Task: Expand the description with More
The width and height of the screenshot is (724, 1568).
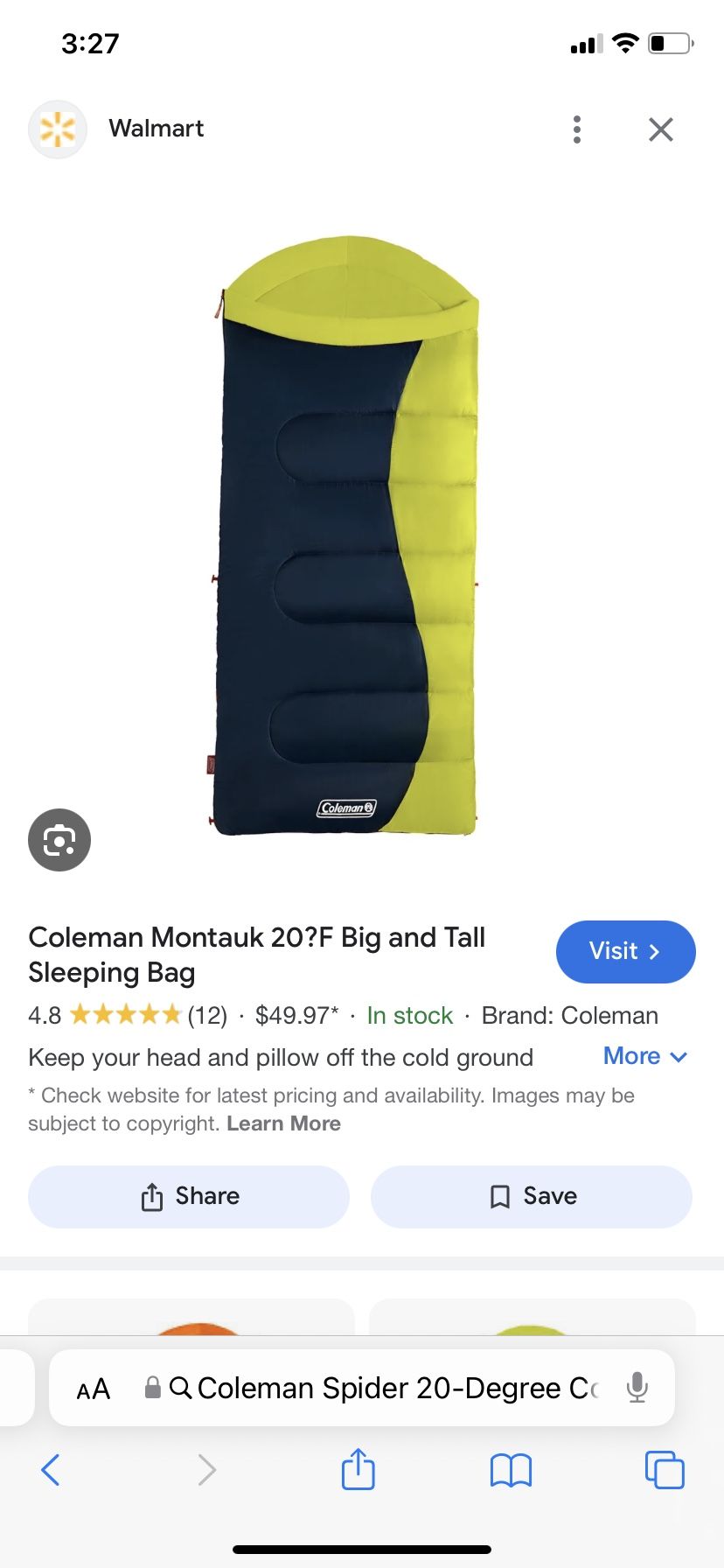Action: 645,1056
